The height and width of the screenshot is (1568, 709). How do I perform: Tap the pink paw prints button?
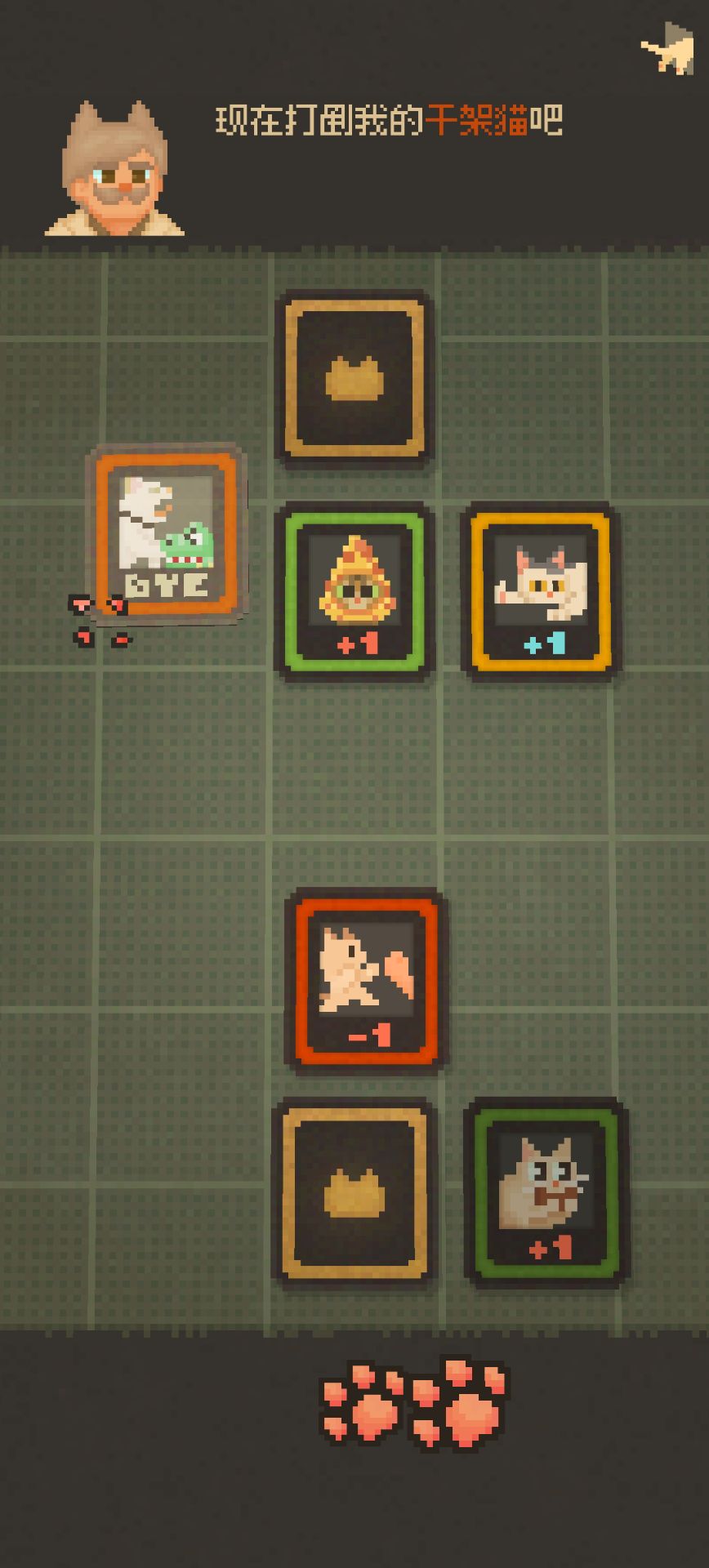tap(414, 1403)
